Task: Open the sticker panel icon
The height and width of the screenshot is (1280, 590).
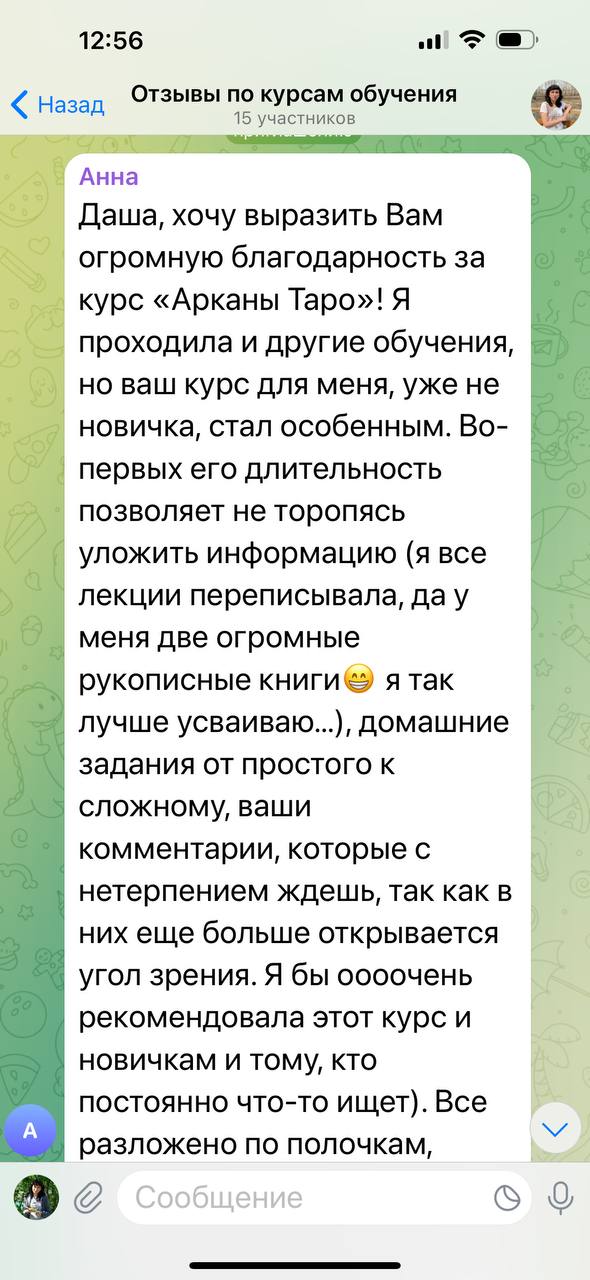Action: [x=508, y=1197]
